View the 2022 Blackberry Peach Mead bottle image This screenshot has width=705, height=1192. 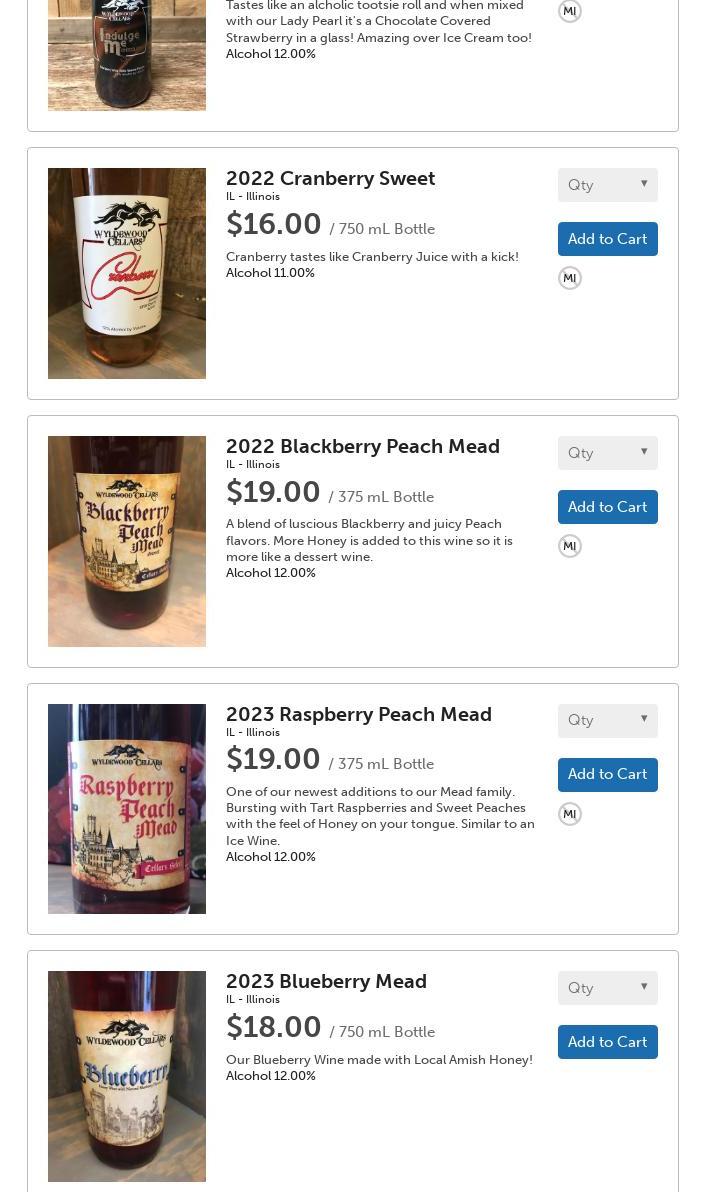(x=127, y=541)
